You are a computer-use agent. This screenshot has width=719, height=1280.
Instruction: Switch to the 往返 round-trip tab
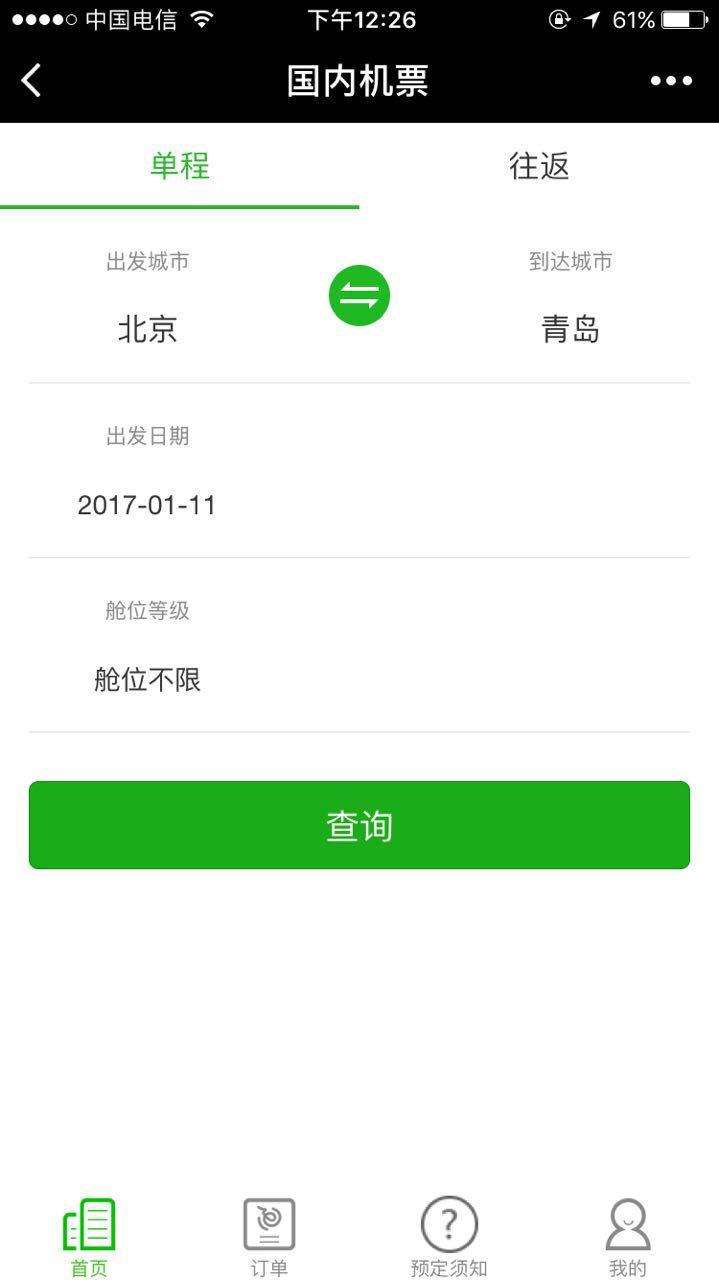539,166
